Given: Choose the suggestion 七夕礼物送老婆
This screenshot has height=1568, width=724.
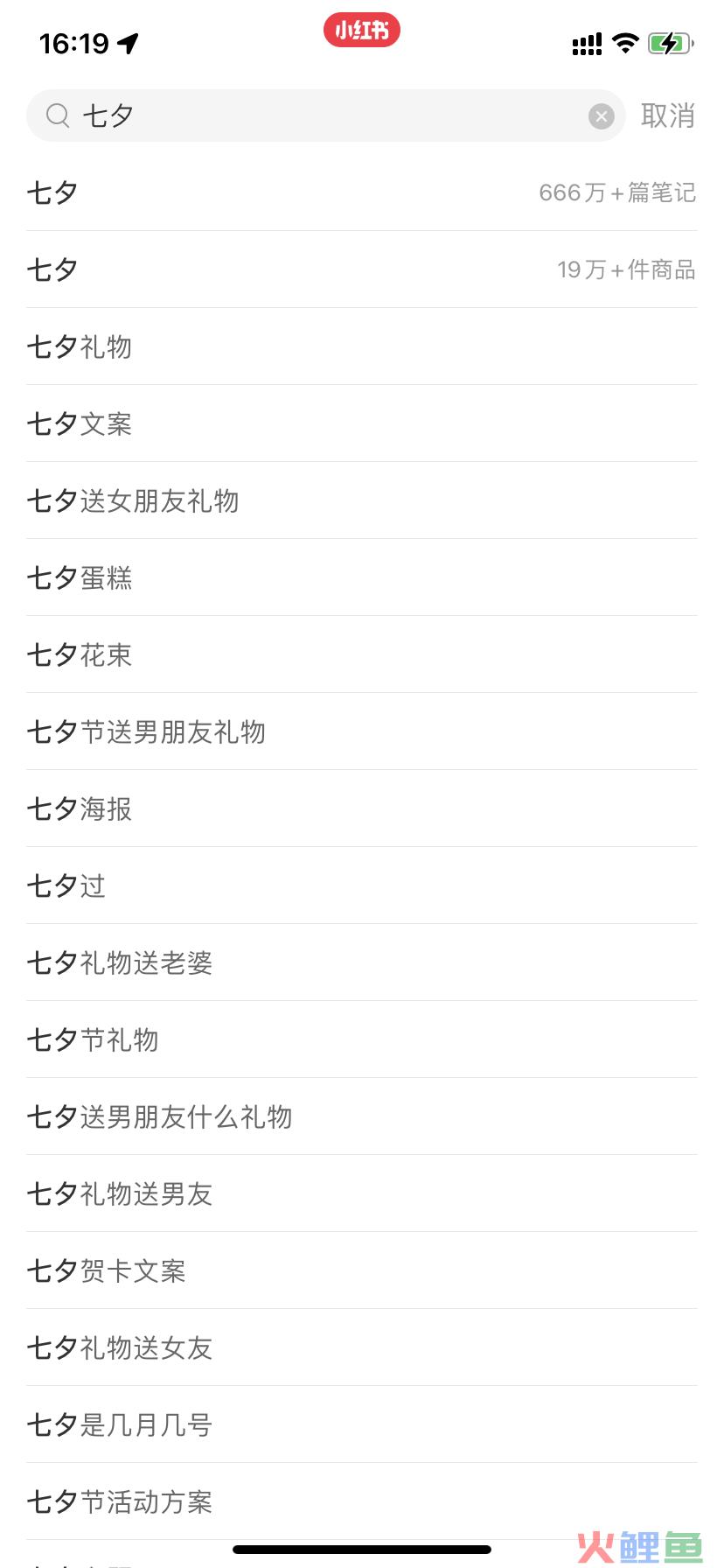Looking at the screenshot, I should (x=361, y=962).
